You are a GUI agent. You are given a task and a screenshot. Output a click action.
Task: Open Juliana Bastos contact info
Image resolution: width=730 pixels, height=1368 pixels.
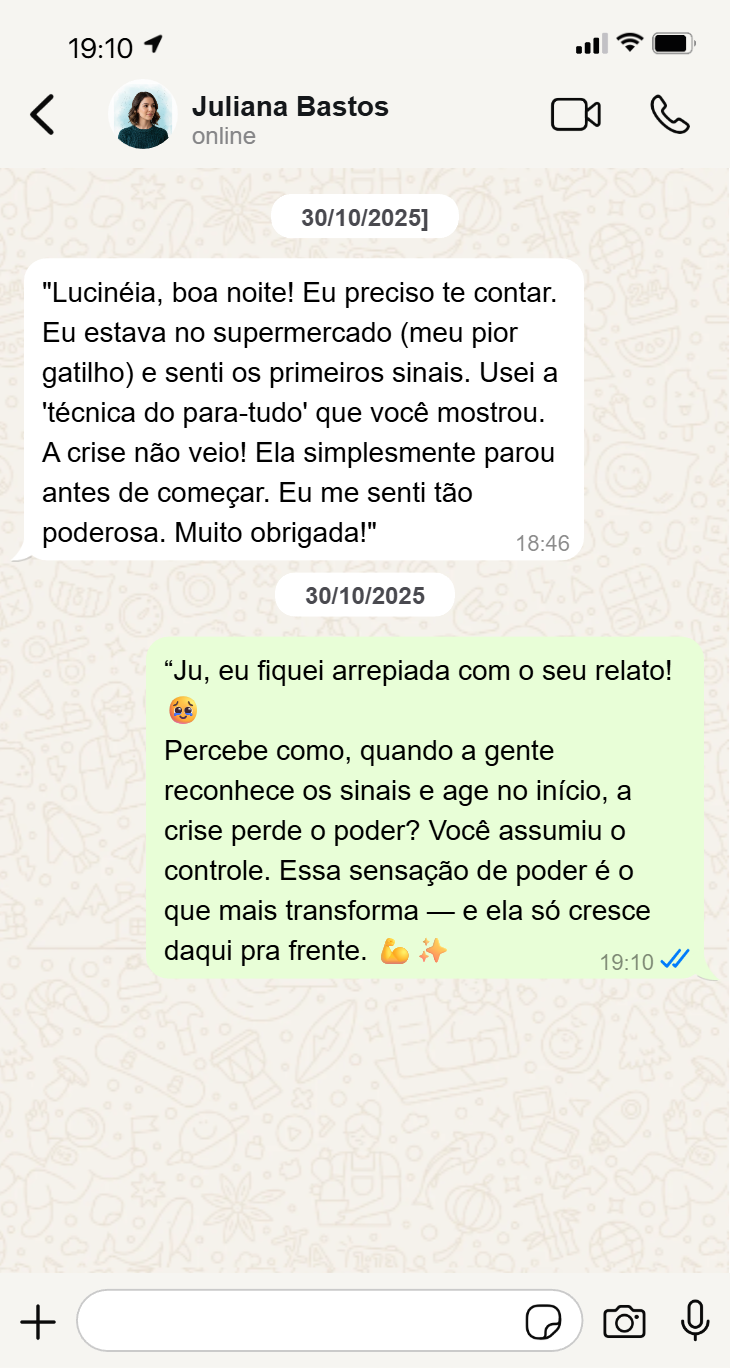tap(289, 118)
